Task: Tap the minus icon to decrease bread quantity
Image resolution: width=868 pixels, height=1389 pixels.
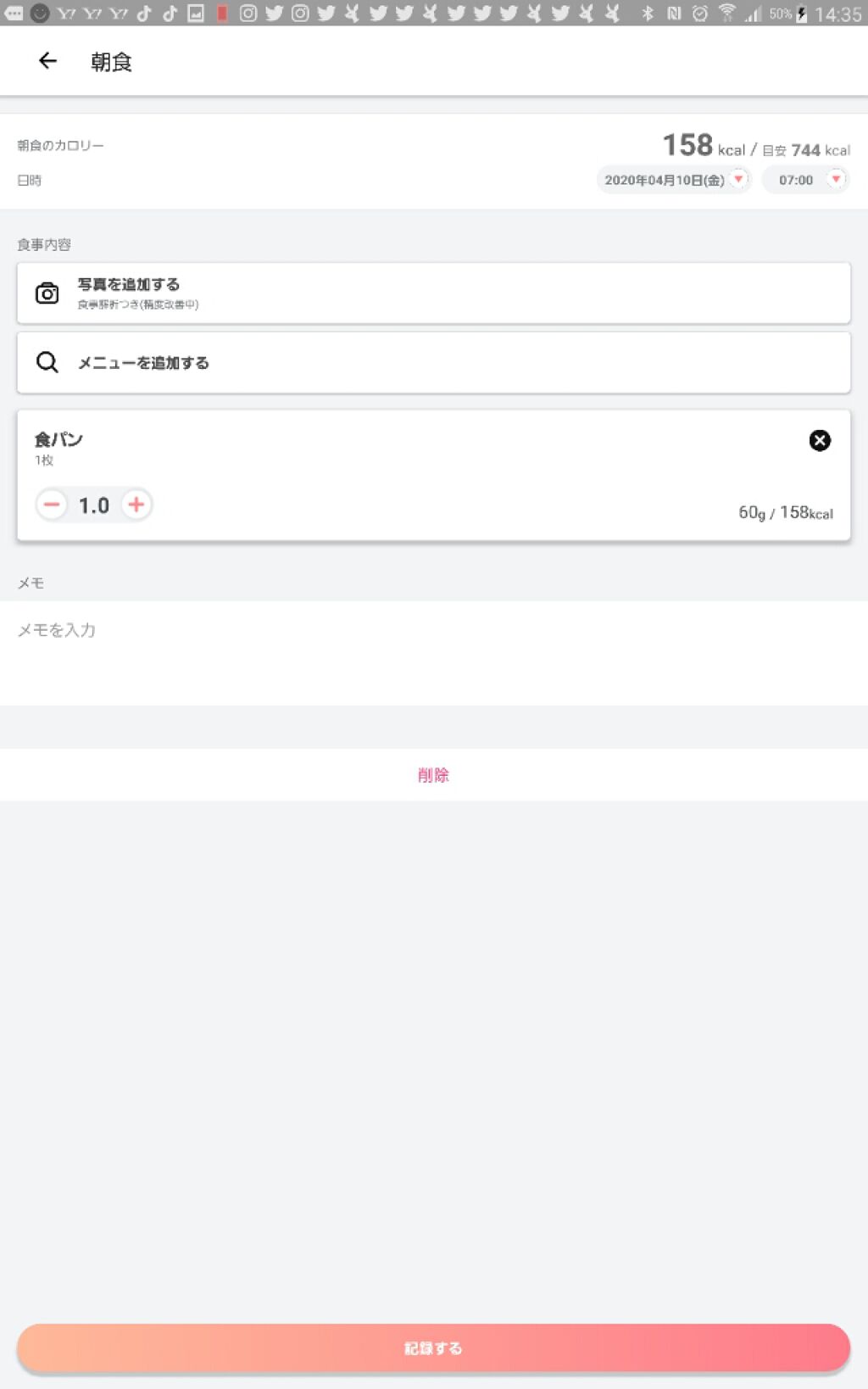Action: [52, 505]
